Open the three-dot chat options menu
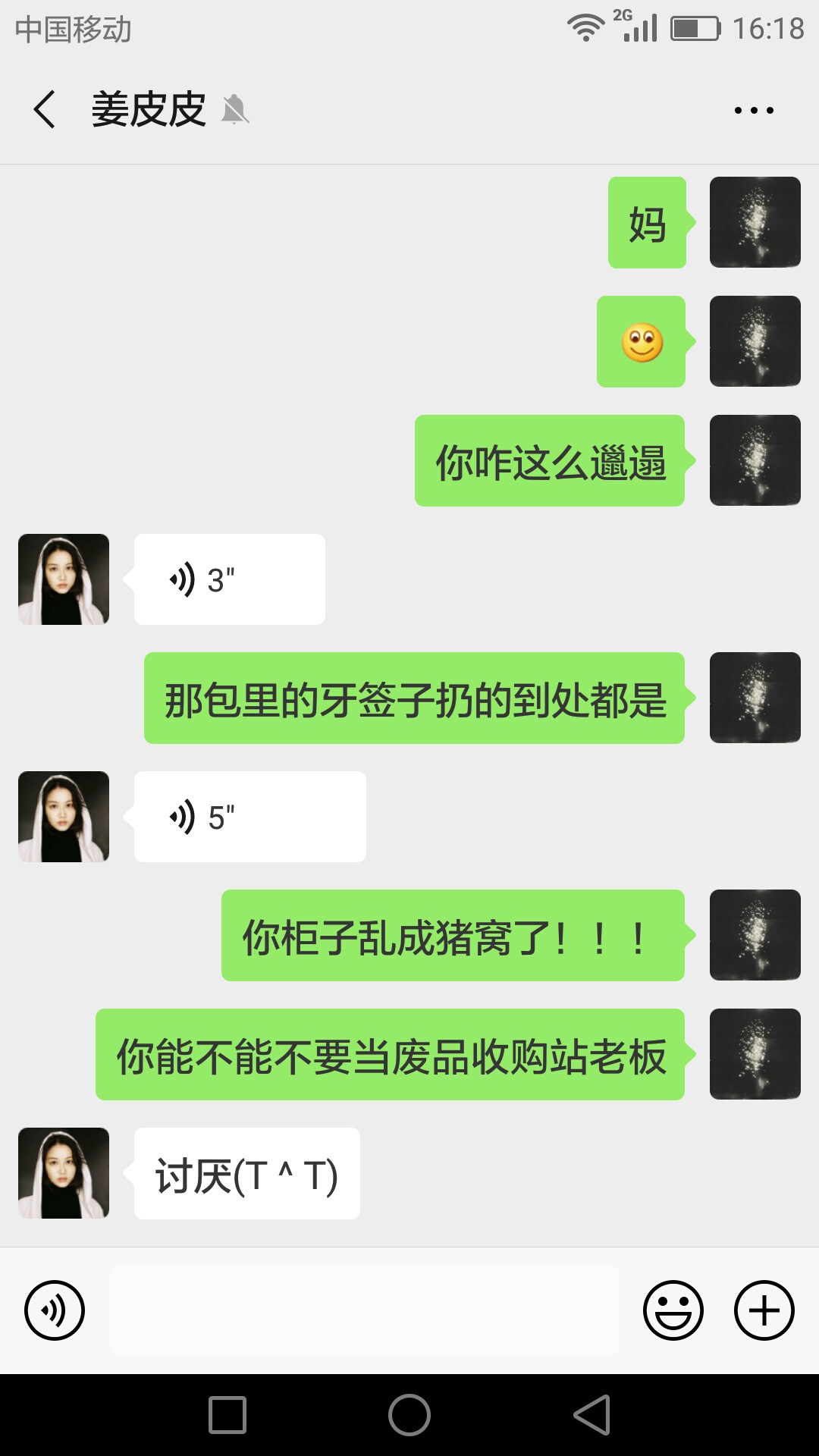Viewport: 819px width, 1456px height. pyautogui.click(x=754, y=110)
